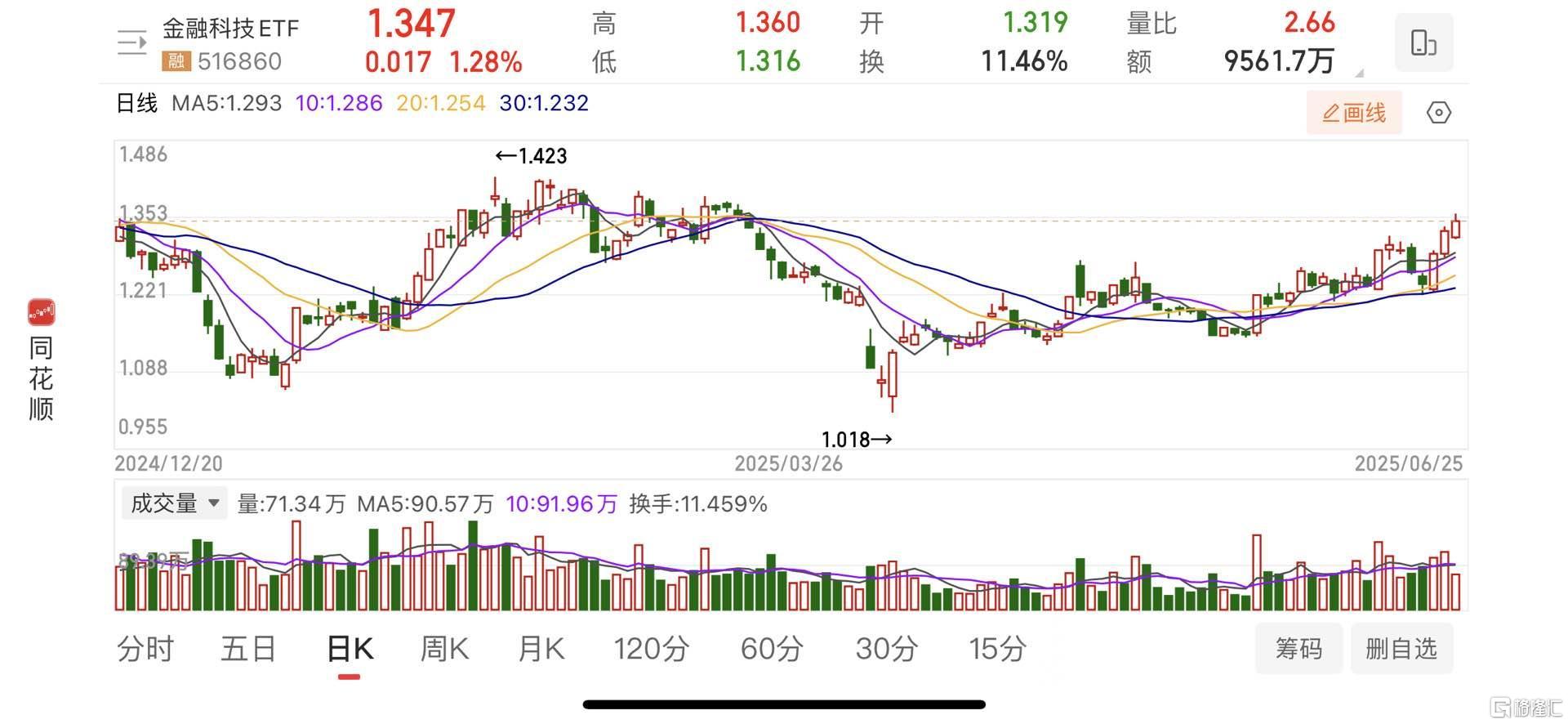Viewport: 1568px width, 724px height.
Task: Show the 30分 chart
Action: point(886,649)
